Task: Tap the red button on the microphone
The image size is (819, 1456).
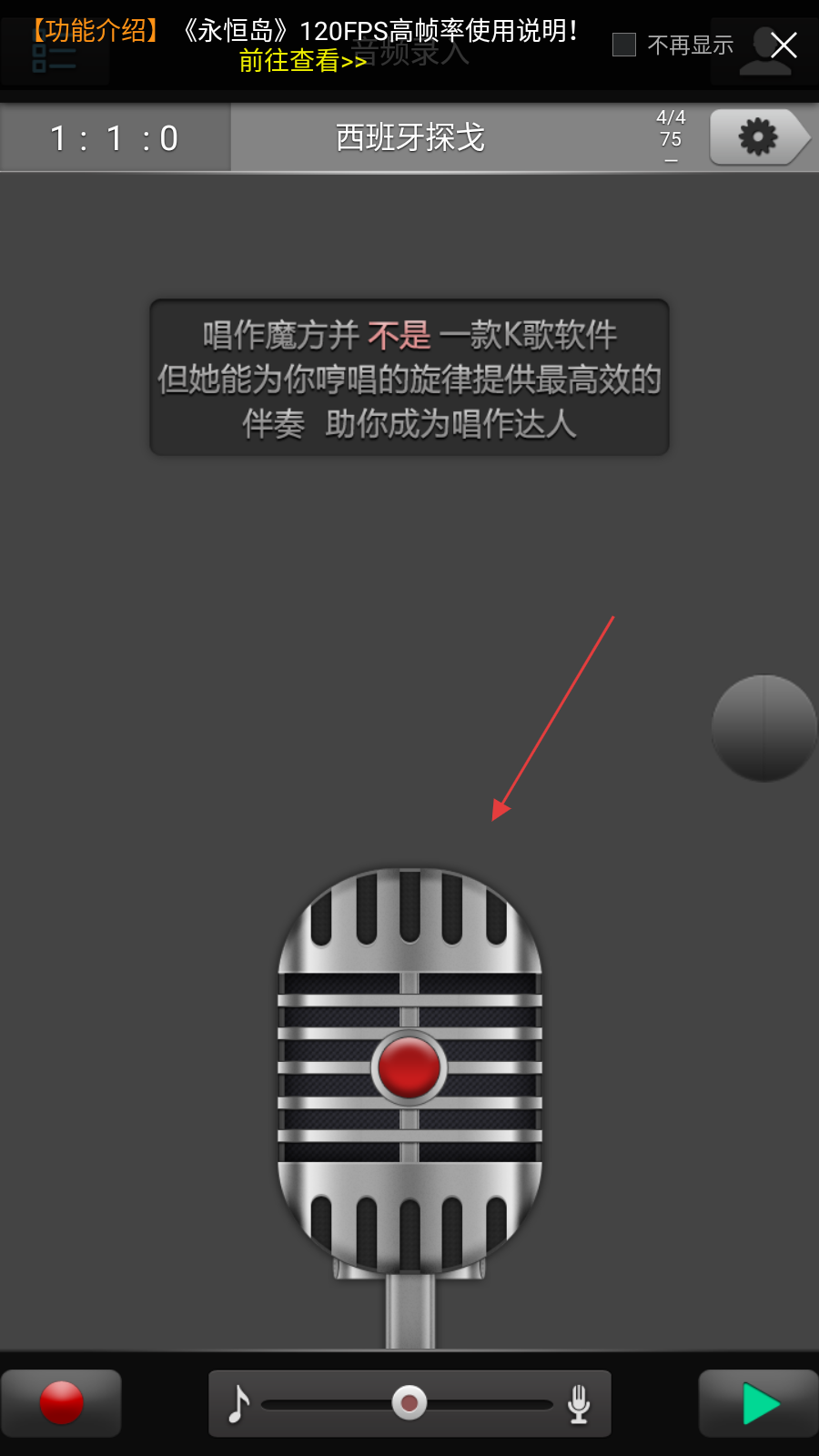Action: click(x=409, y=1067)
